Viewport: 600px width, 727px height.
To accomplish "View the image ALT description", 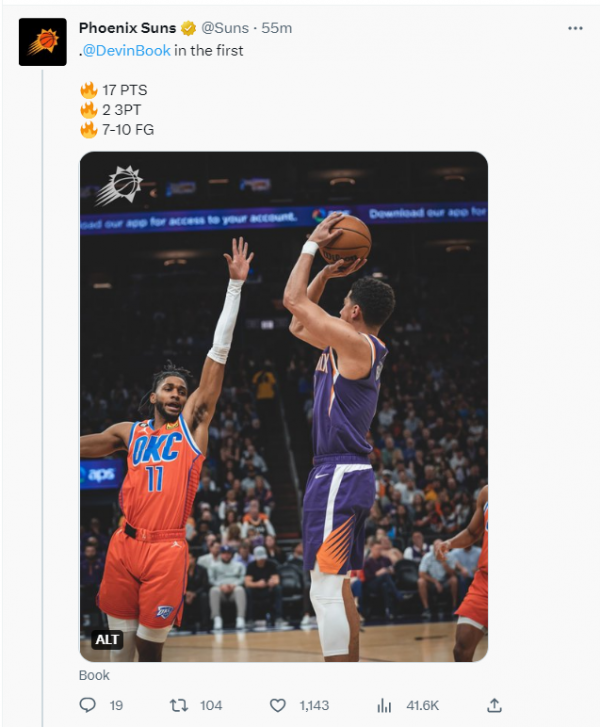I will (x=107, y=640).
